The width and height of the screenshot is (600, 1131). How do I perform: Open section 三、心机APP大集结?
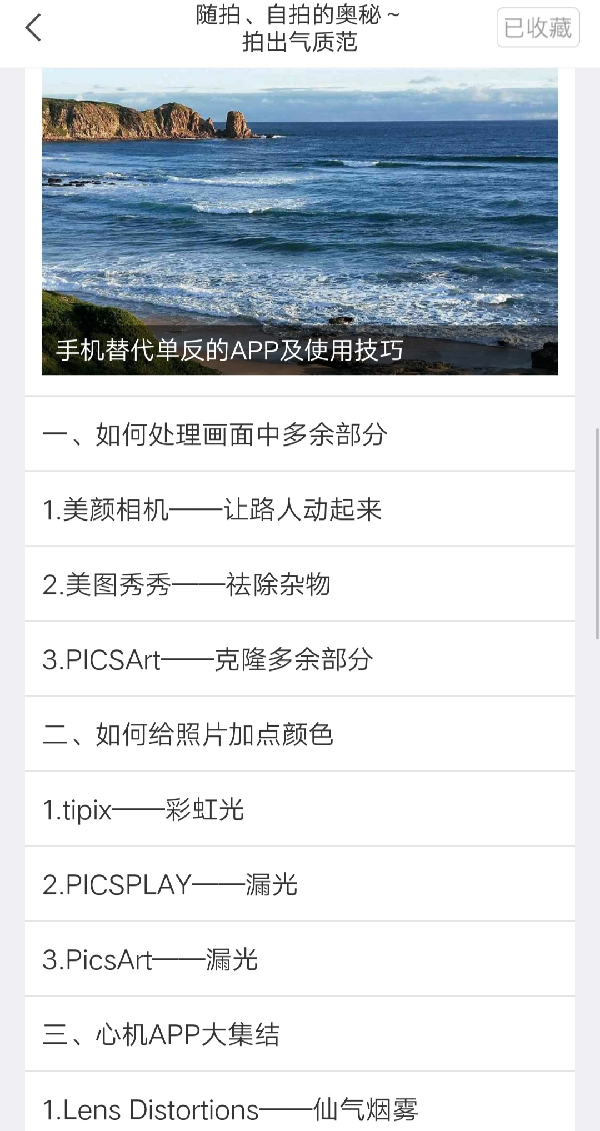click(x=299, y=1034)
